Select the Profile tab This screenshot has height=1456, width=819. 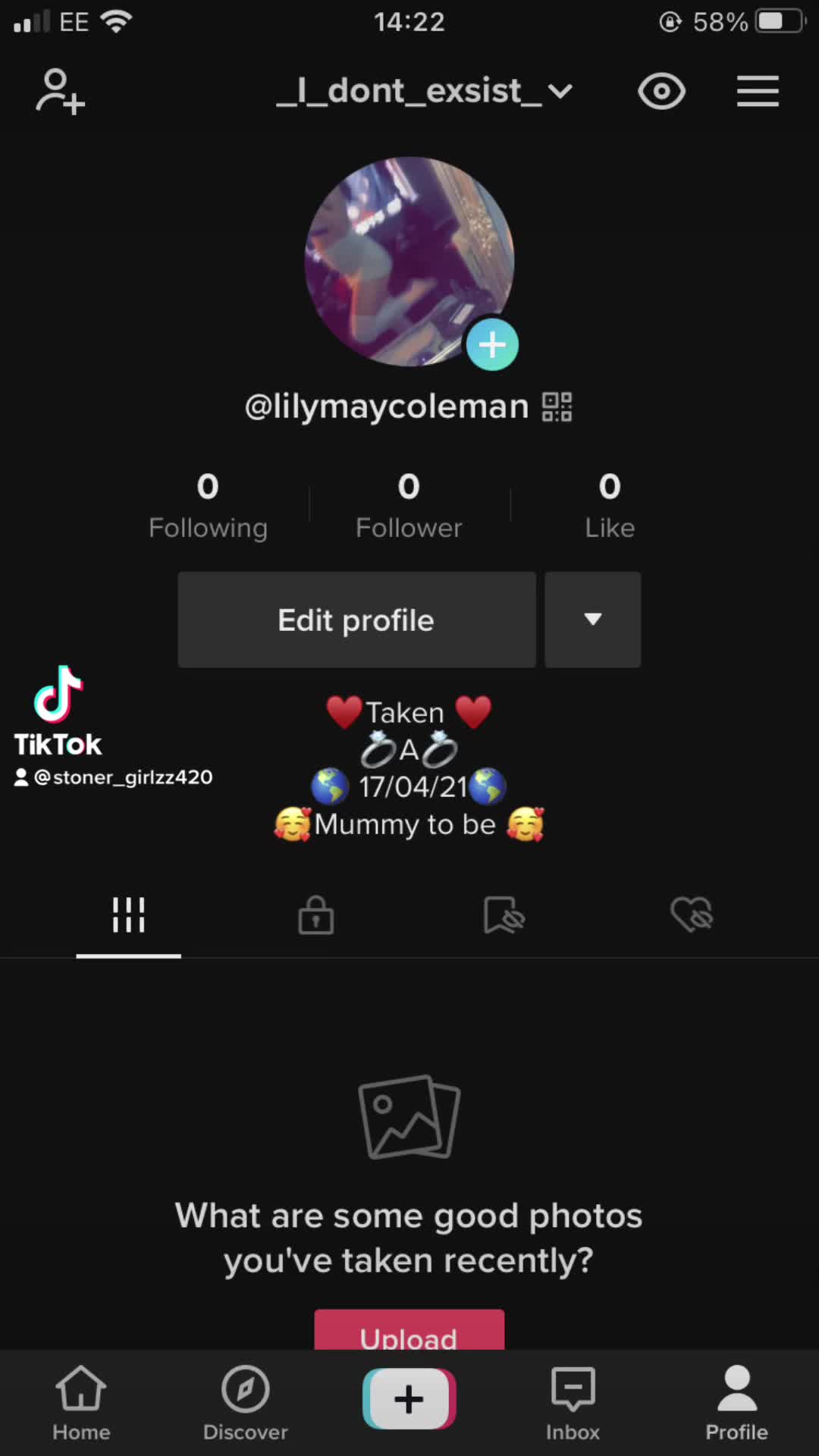click(x=736, y=1403)
